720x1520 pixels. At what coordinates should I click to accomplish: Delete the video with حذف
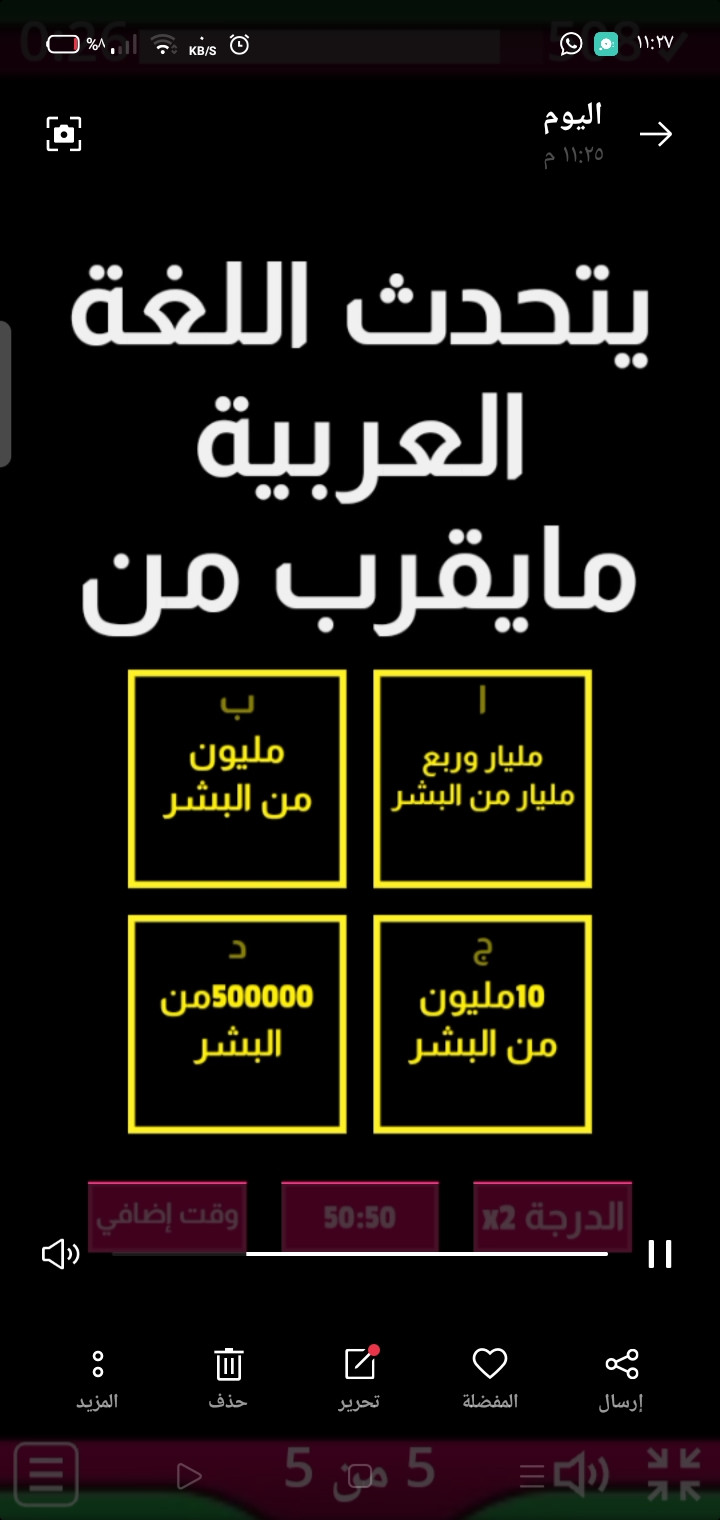point(228,1378)
